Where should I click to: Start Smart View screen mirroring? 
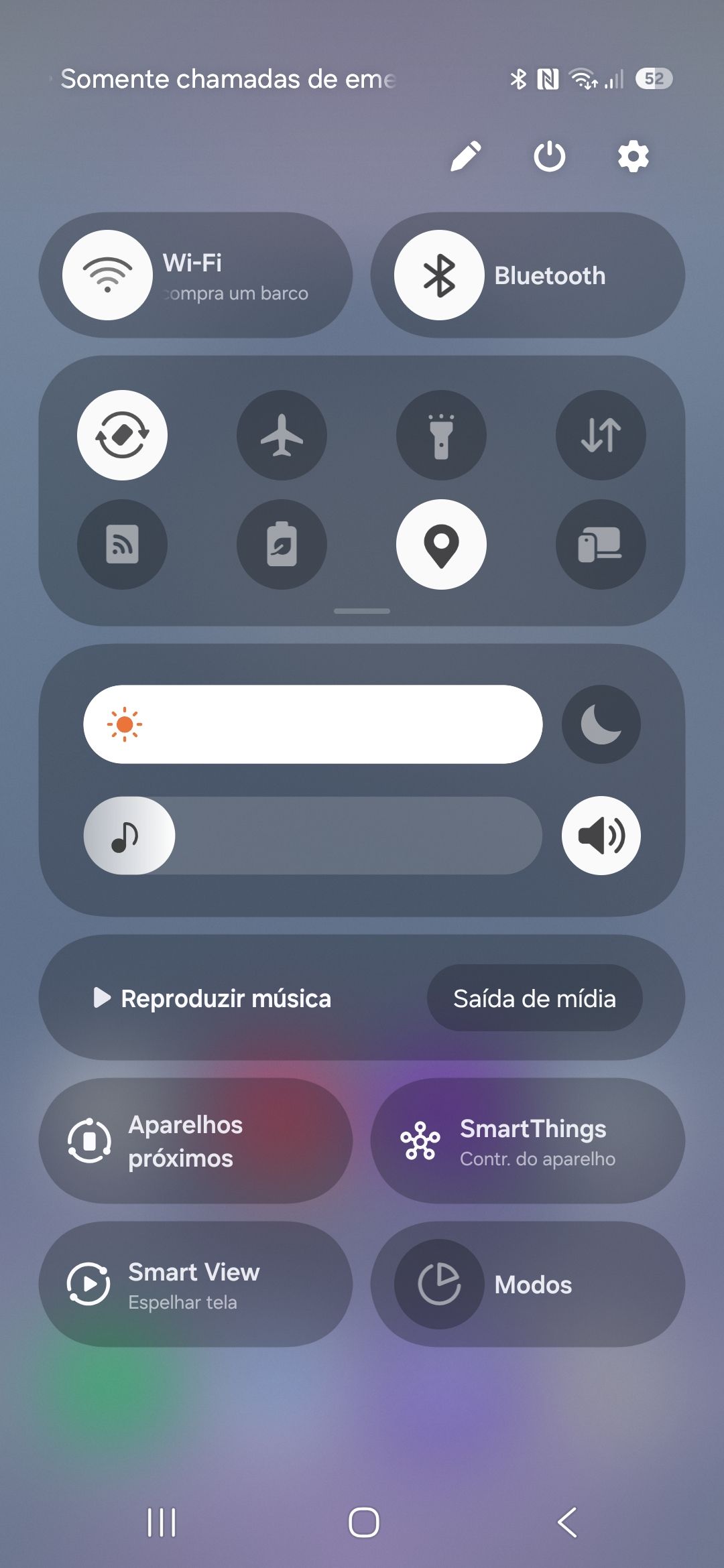195,1285
